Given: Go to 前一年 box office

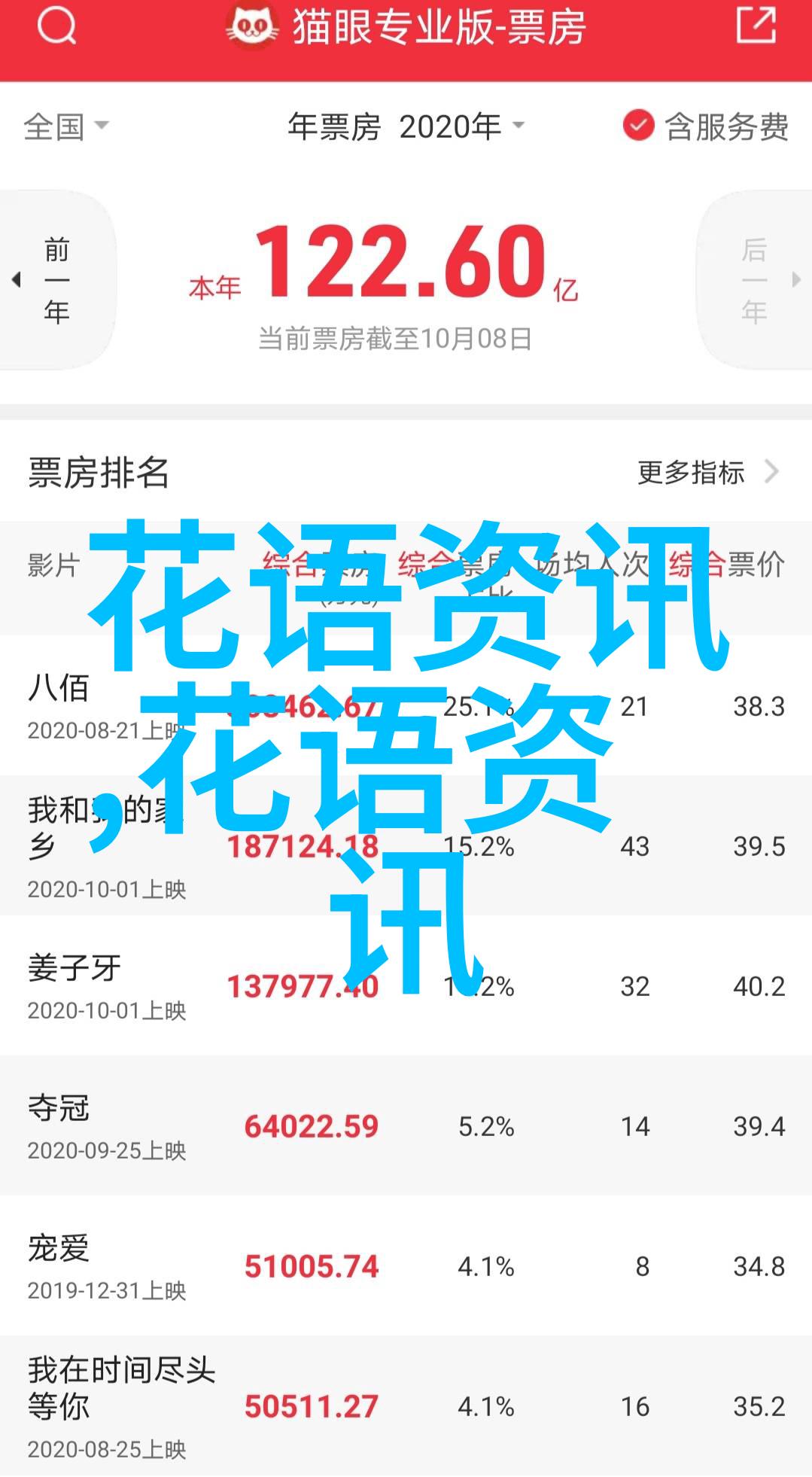Looking at the screenshot, I should coord(56,280).
